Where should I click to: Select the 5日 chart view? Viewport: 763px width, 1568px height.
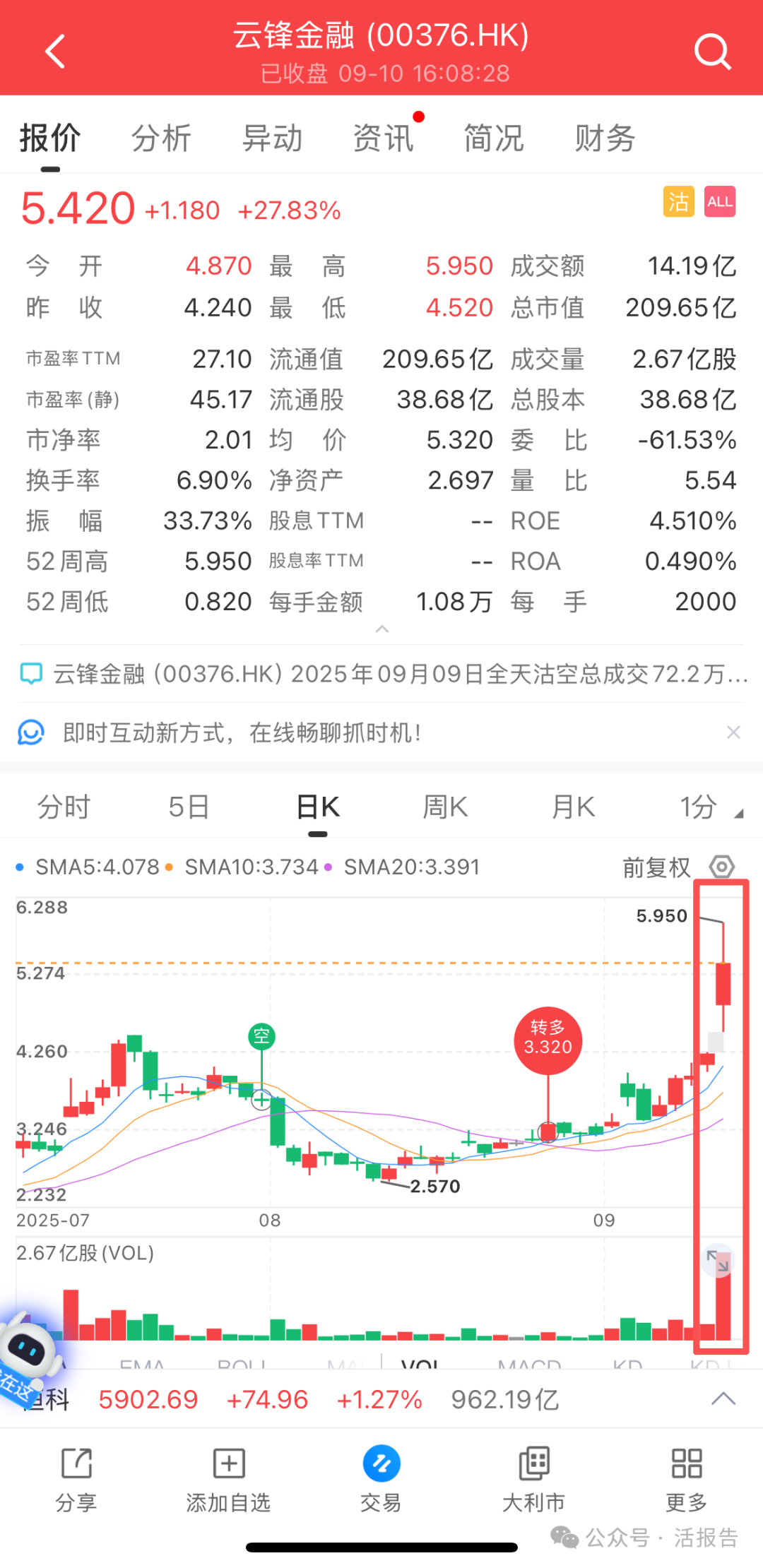[x=189, y=807]
